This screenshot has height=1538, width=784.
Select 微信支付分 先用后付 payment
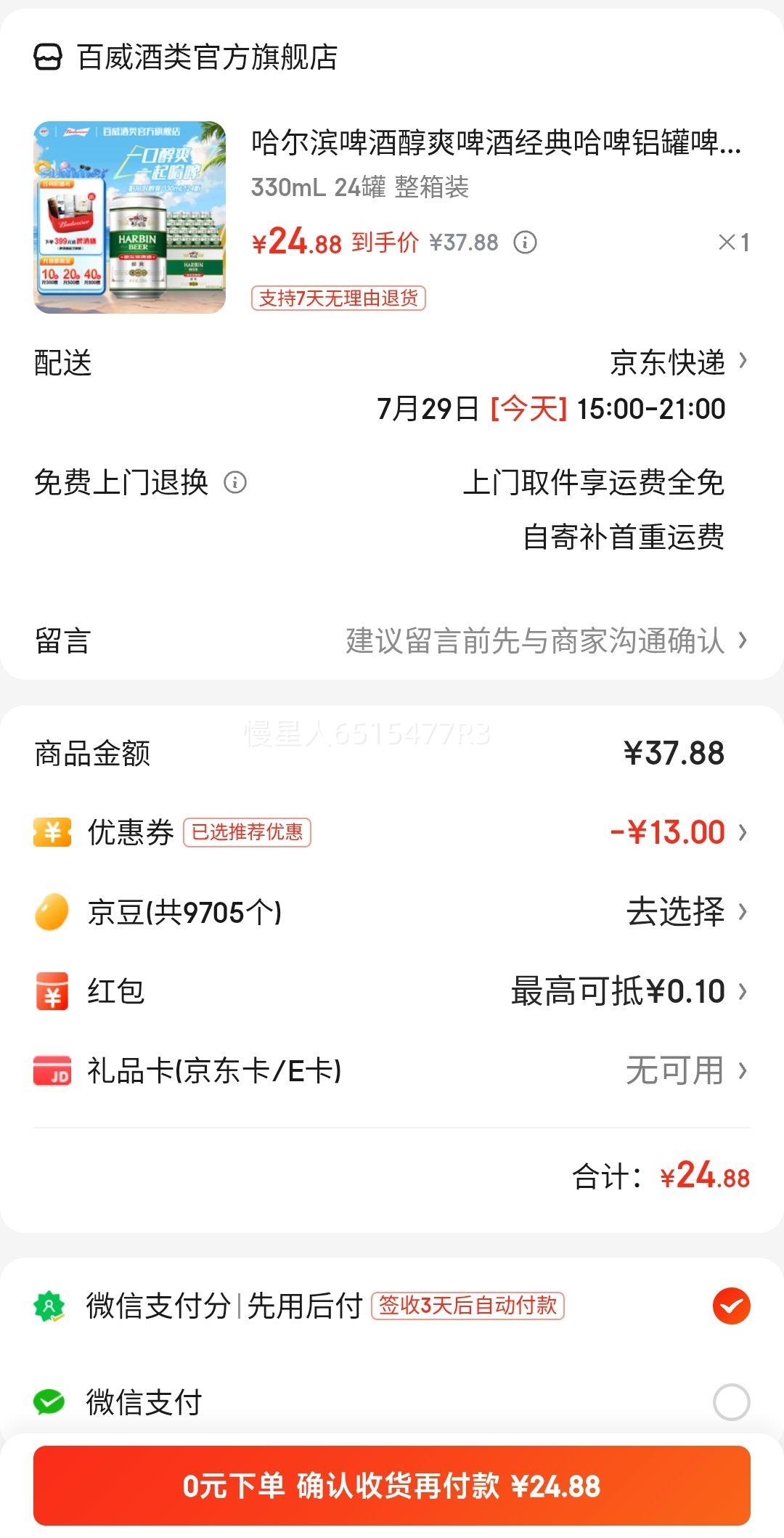point(731,1306)
